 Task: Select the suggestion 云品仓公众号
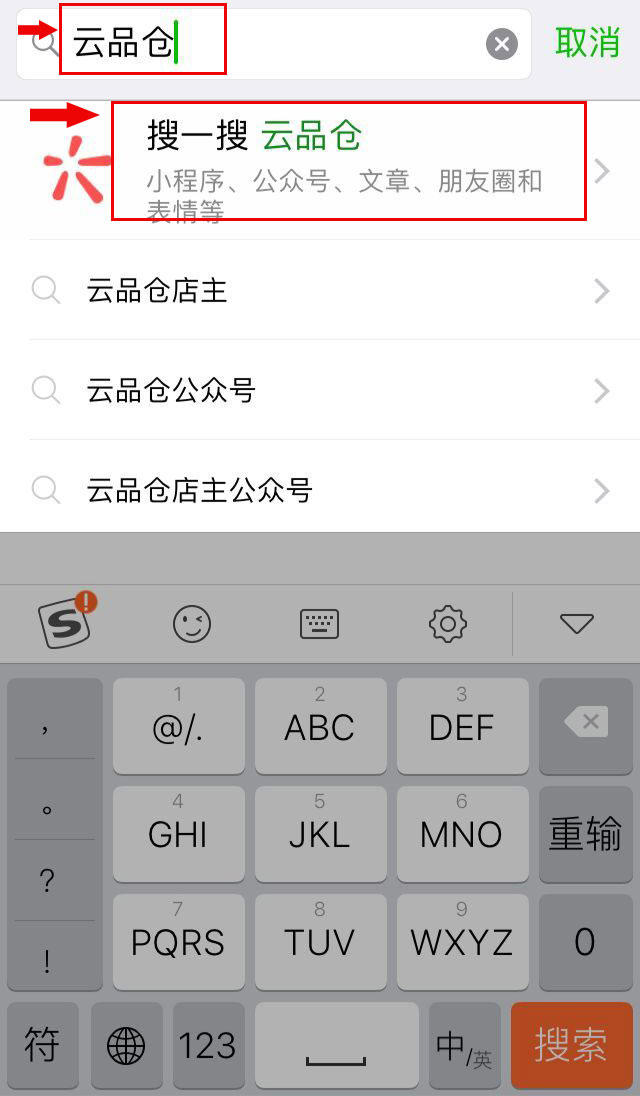click(x=320, y=390)
